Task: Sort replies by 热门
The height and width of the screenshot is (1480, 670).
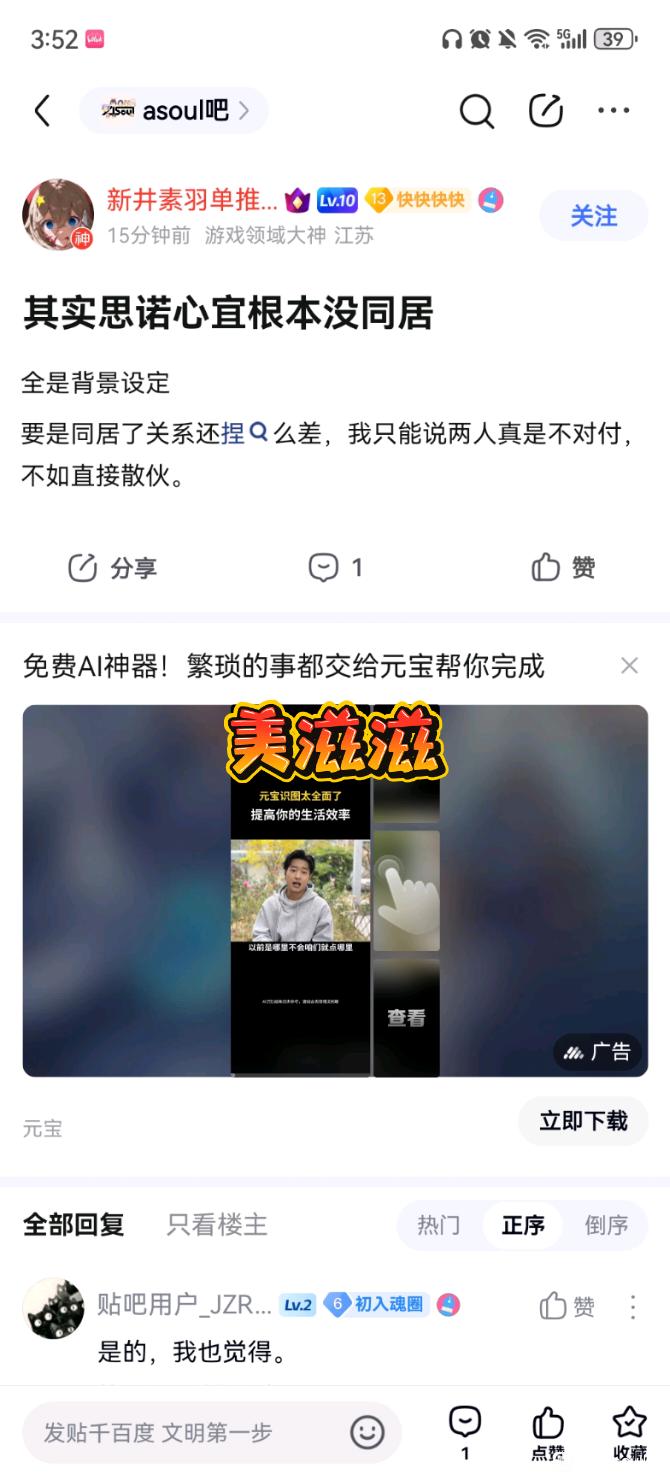Action: pyautogui.click(x=438, y=1225)
